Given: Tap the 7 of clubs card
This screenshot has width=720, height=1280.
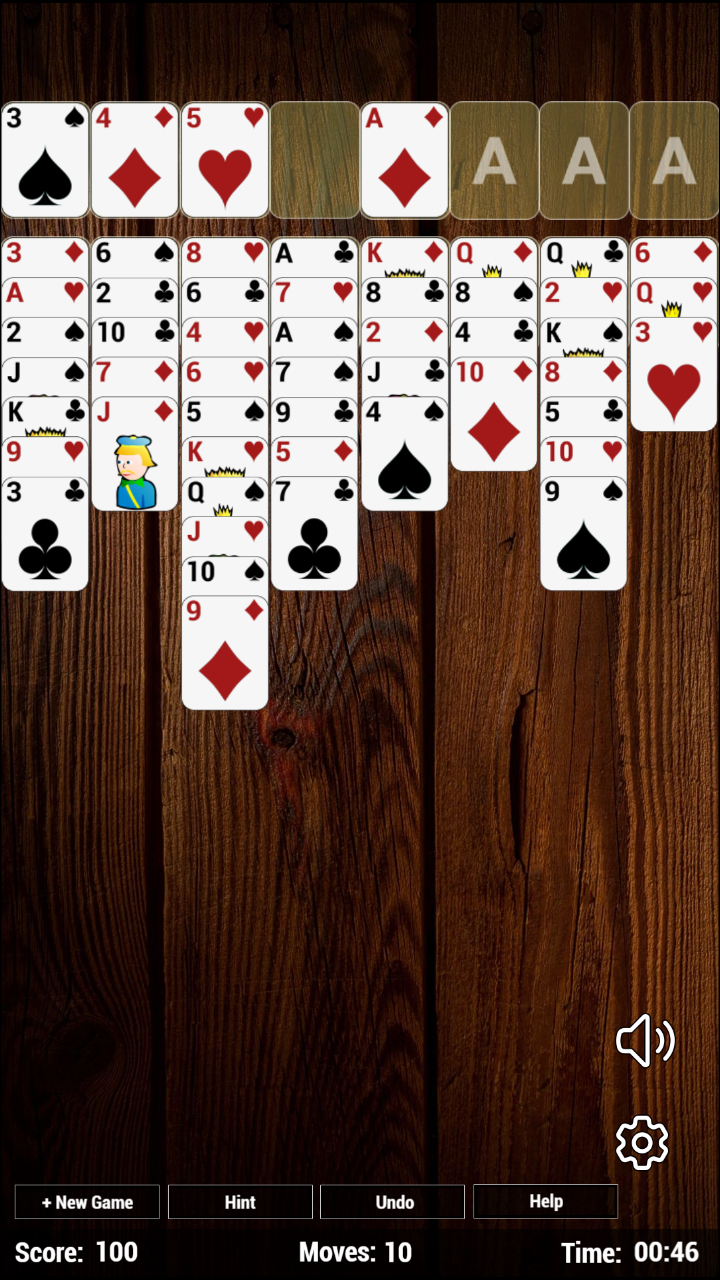Looking at the screenshot, I should (315, 533).
